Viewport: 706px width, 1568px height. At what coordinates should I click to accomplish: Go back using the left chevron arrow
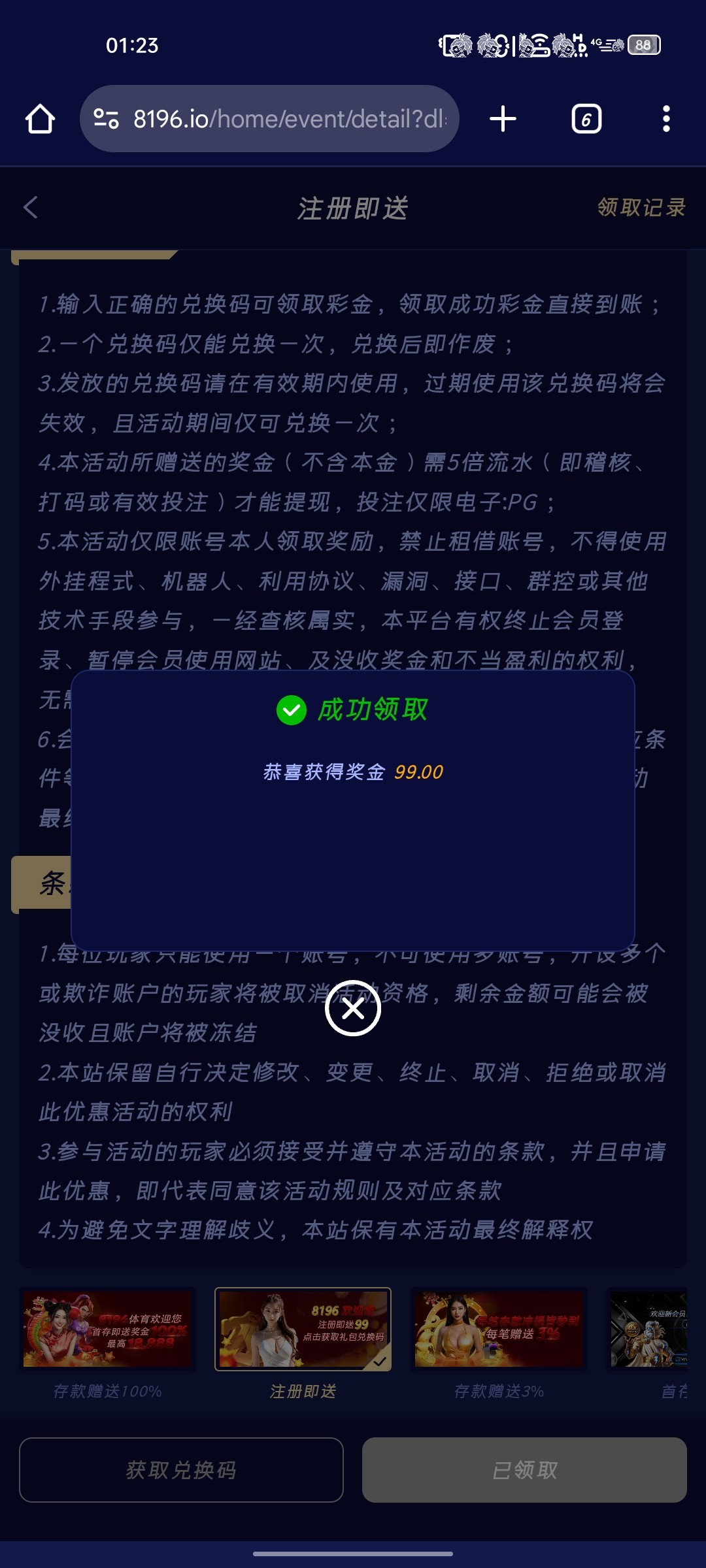(x=31, y=207)
